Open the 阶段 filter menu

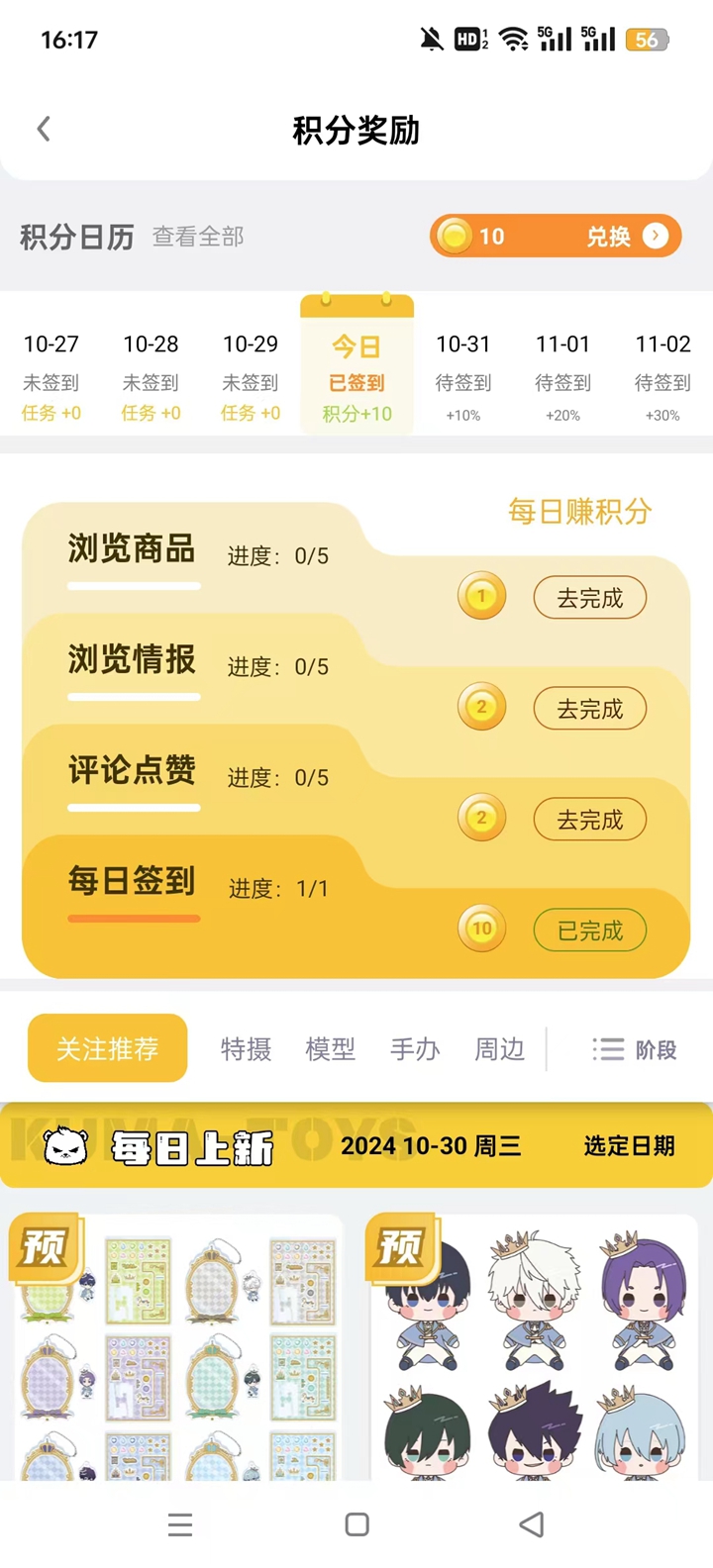click(634, 1049)
